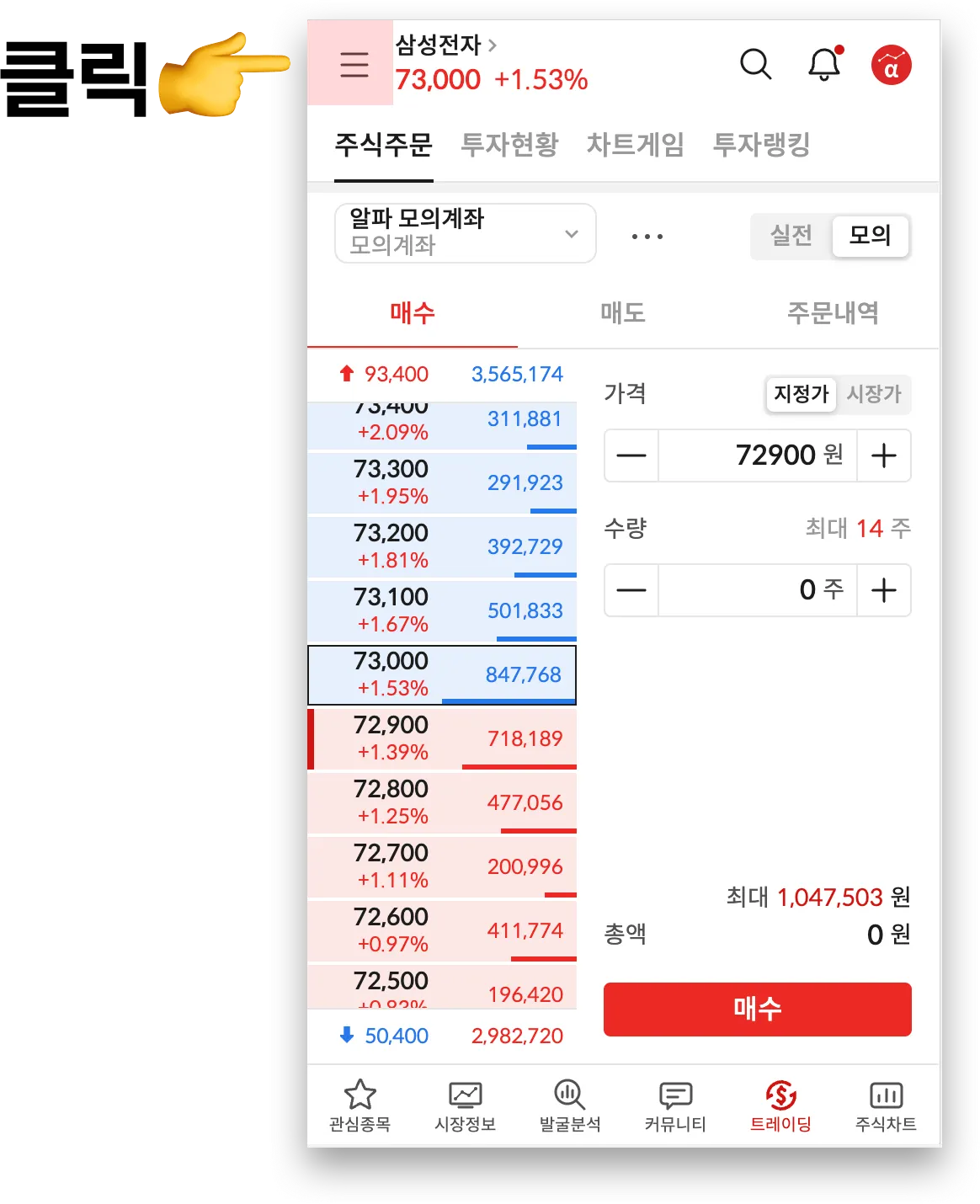The width and height of the screenshot is (980, 1204).
Task: Open 커뮤니티 in bottom navigation
Action: (675, 1105)
